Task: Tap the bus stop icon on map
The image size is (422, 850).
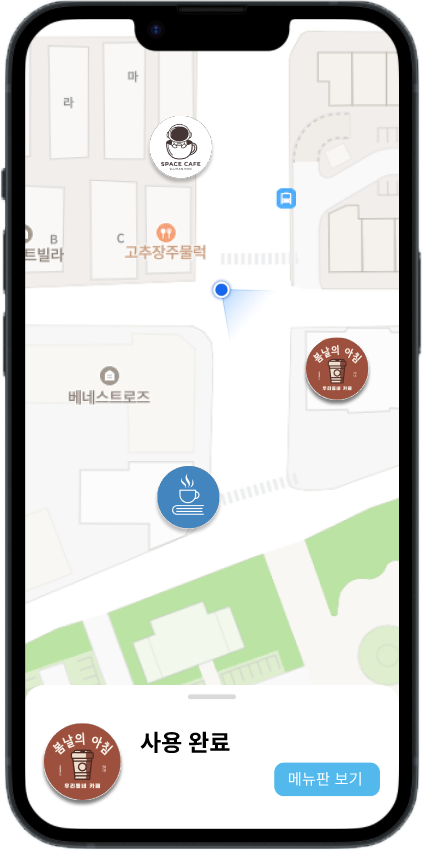Action: click(286, 198)
